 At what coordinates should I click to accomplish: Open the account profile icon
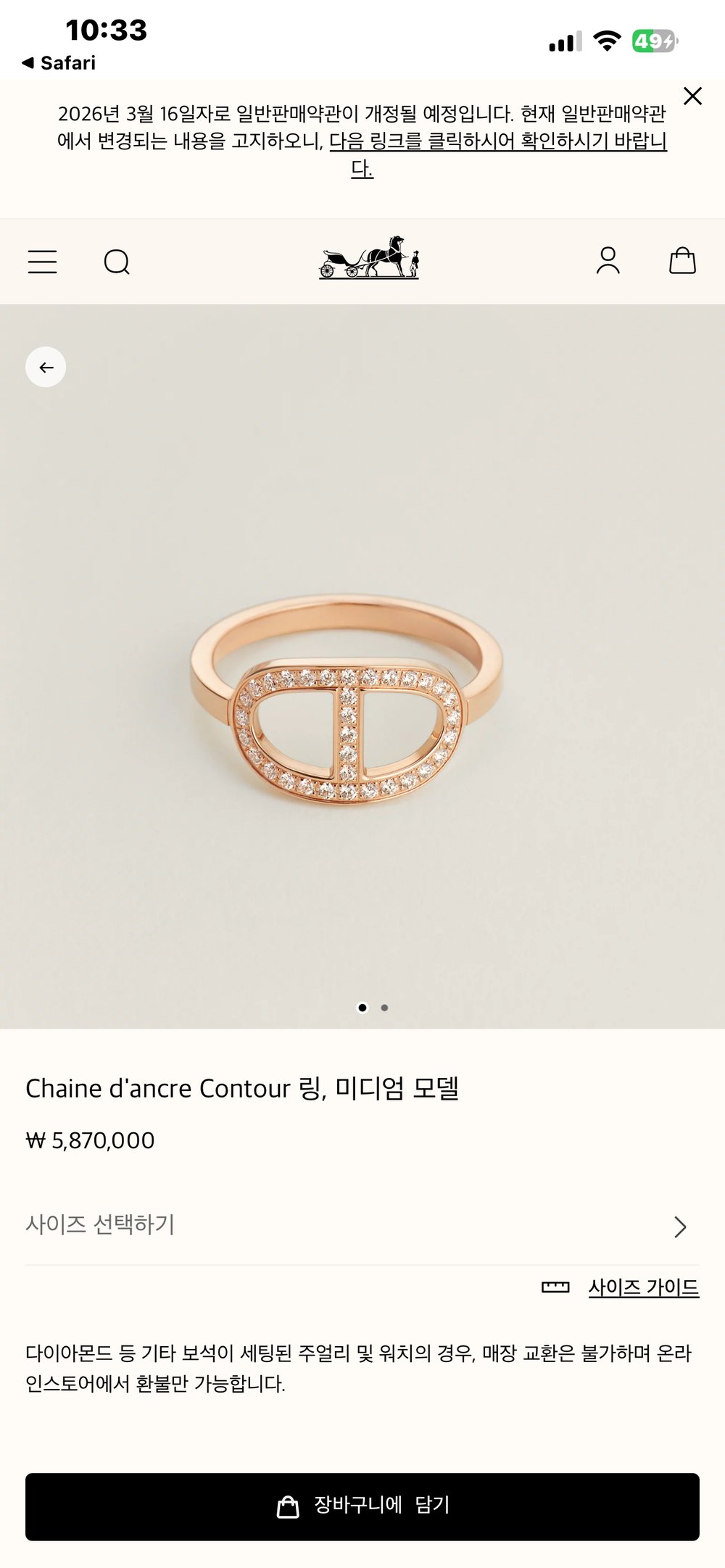point(608,260)
